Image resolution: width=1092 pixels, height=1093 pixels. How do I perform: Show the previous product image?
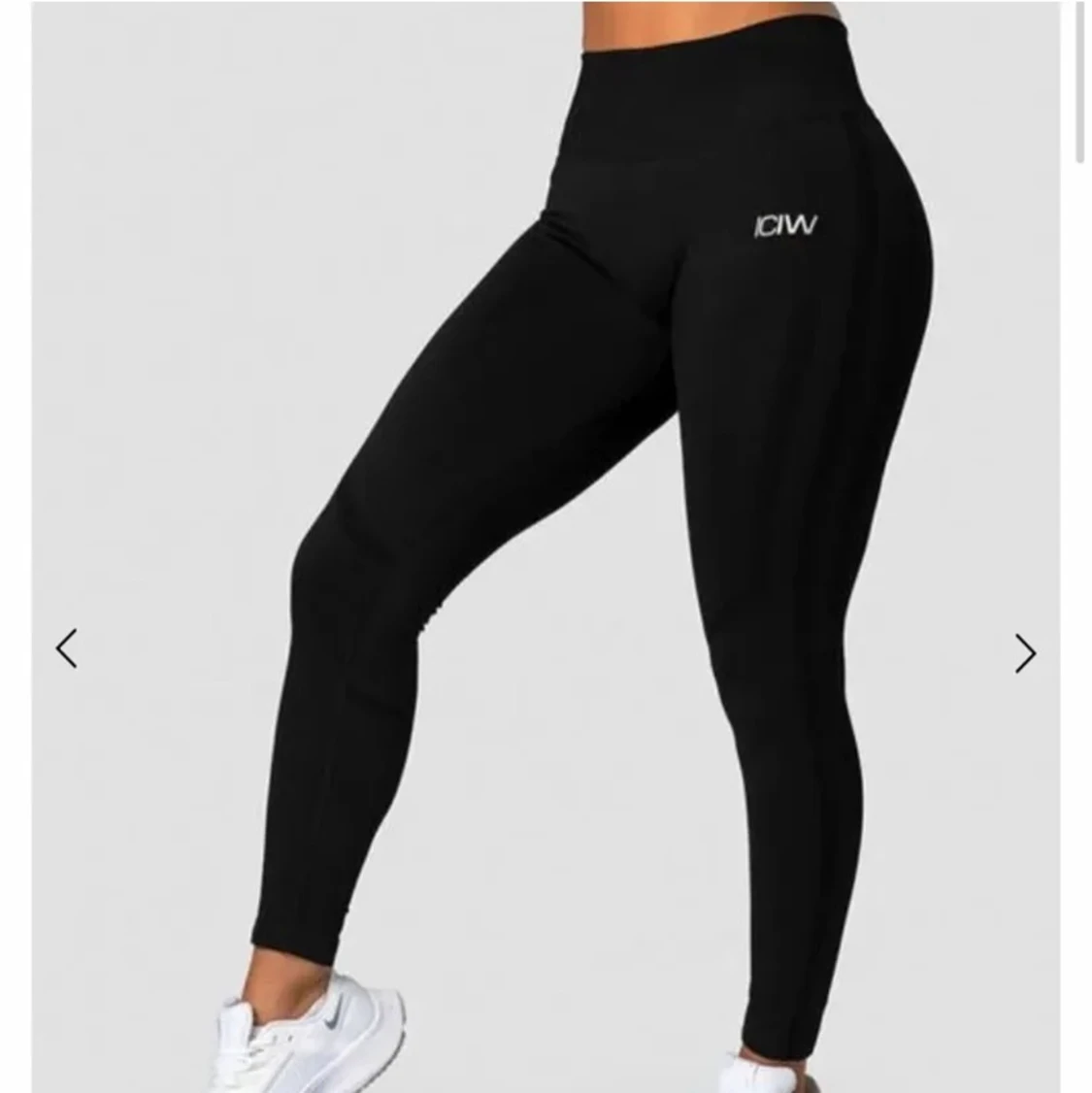click(66, 649)
